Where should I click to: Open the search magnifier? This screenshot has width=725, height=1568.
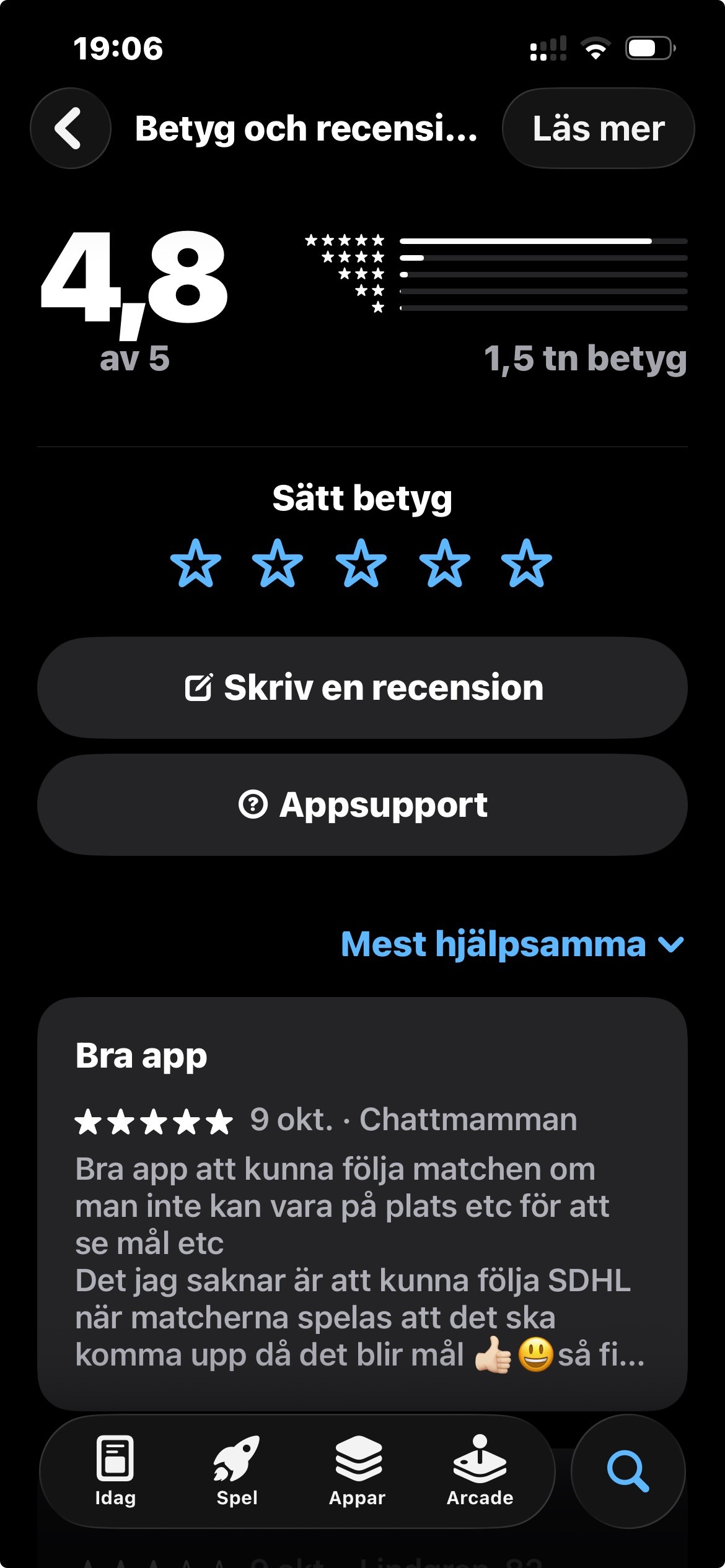coord(628,1471)
